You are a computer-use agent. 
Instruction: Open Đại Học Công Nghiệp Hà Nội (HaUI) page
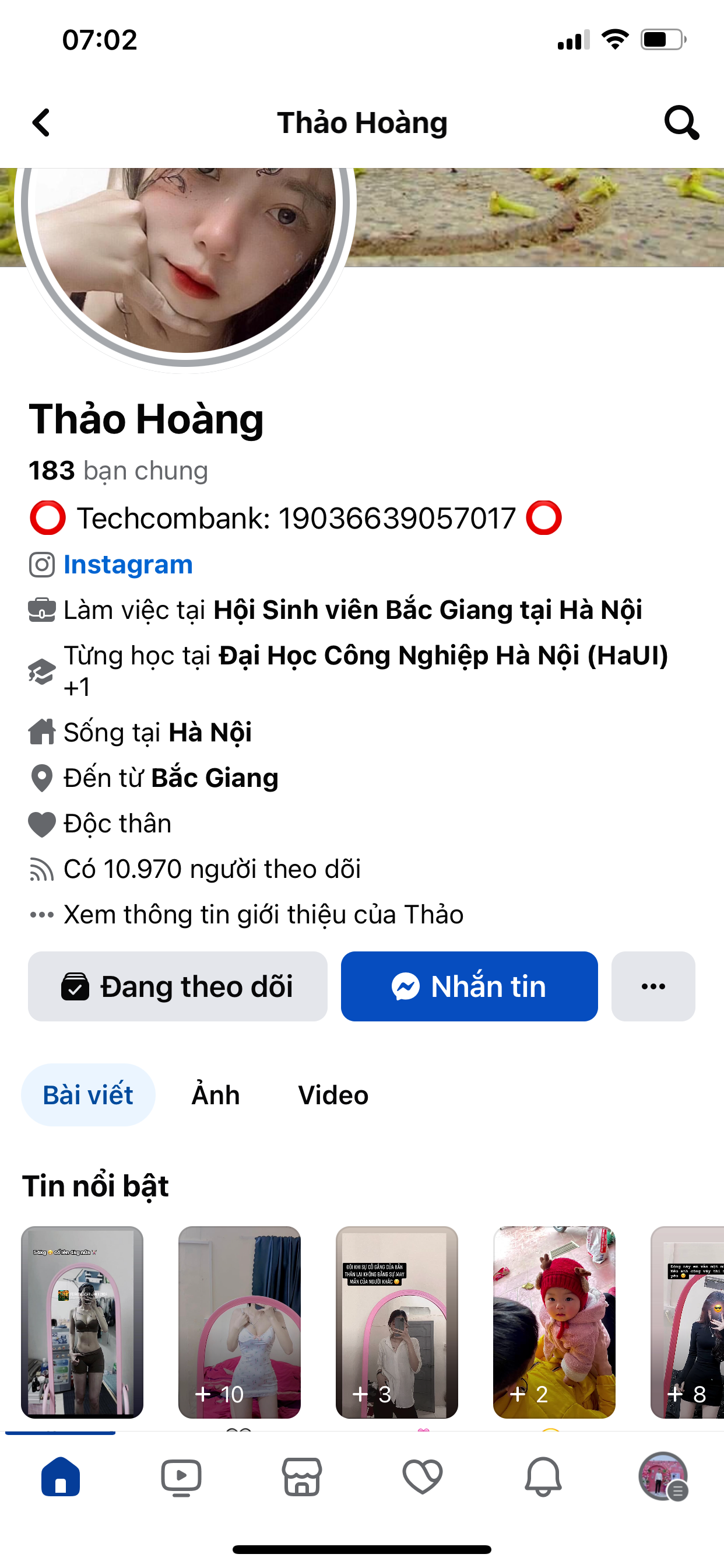pyautogui.click(x=443, y=656)
